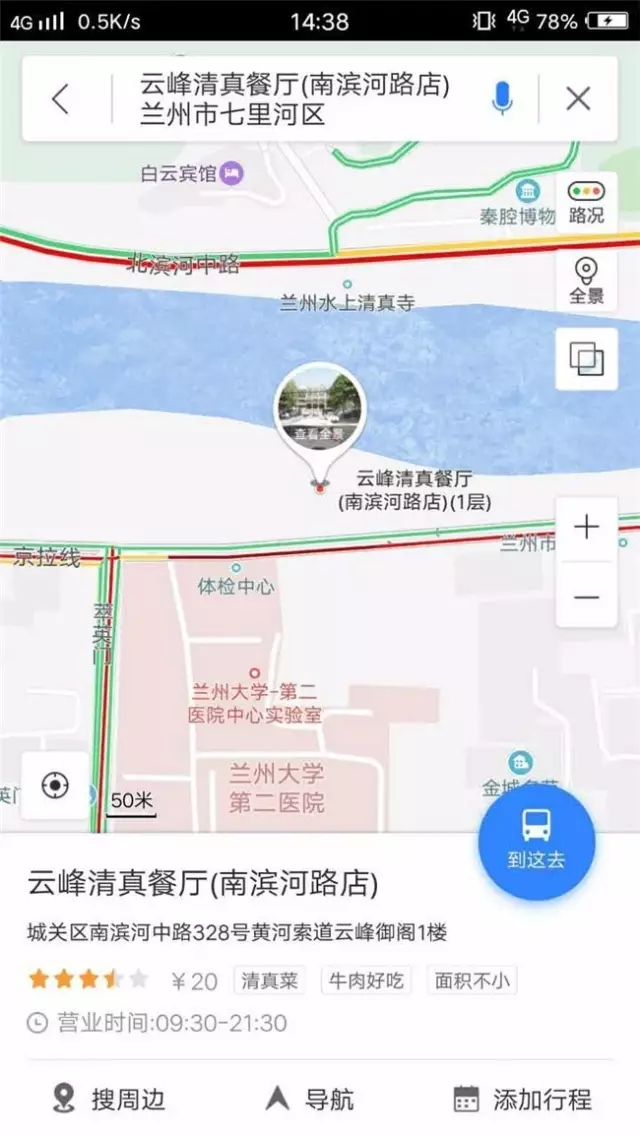The image size is (640, 1137).
Task: Tap the search field showing 云峰清真餐厅
Action: (295, 99)
